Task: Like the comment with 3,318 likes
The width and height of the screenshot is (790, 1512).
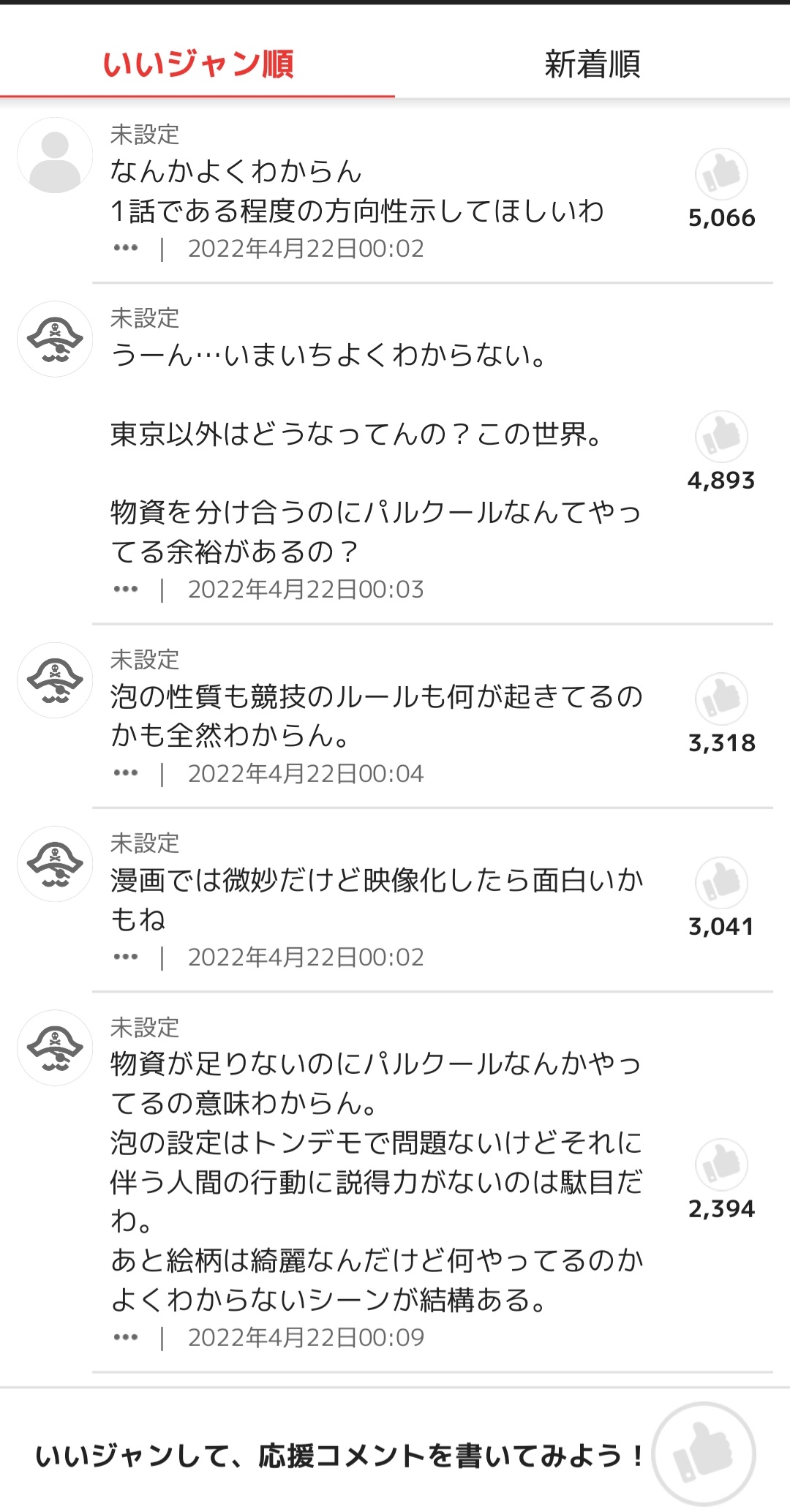Action: (x=721, y=699)
